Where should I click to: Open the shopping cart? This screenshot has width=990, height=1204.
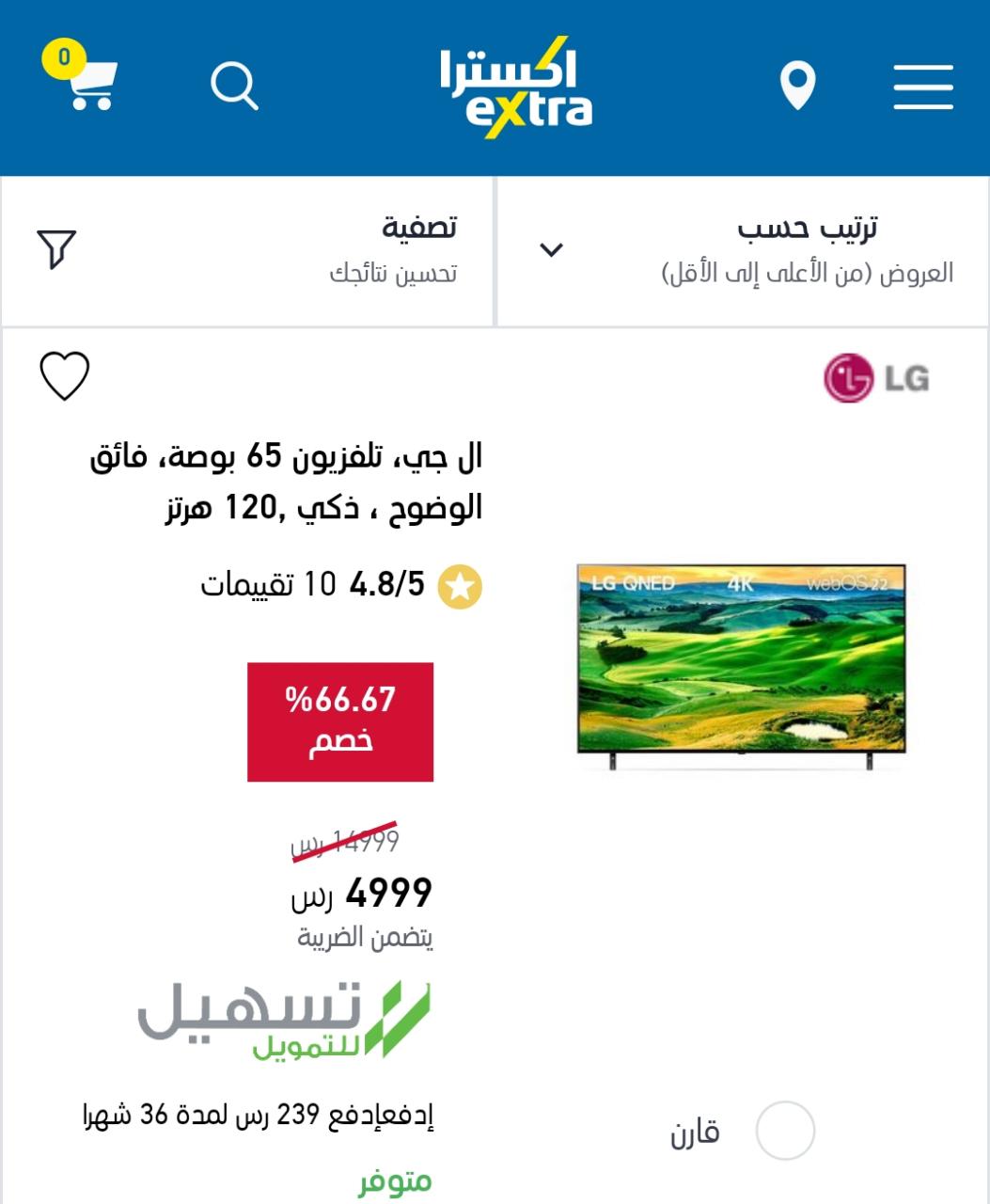click(x=89, y=83)
